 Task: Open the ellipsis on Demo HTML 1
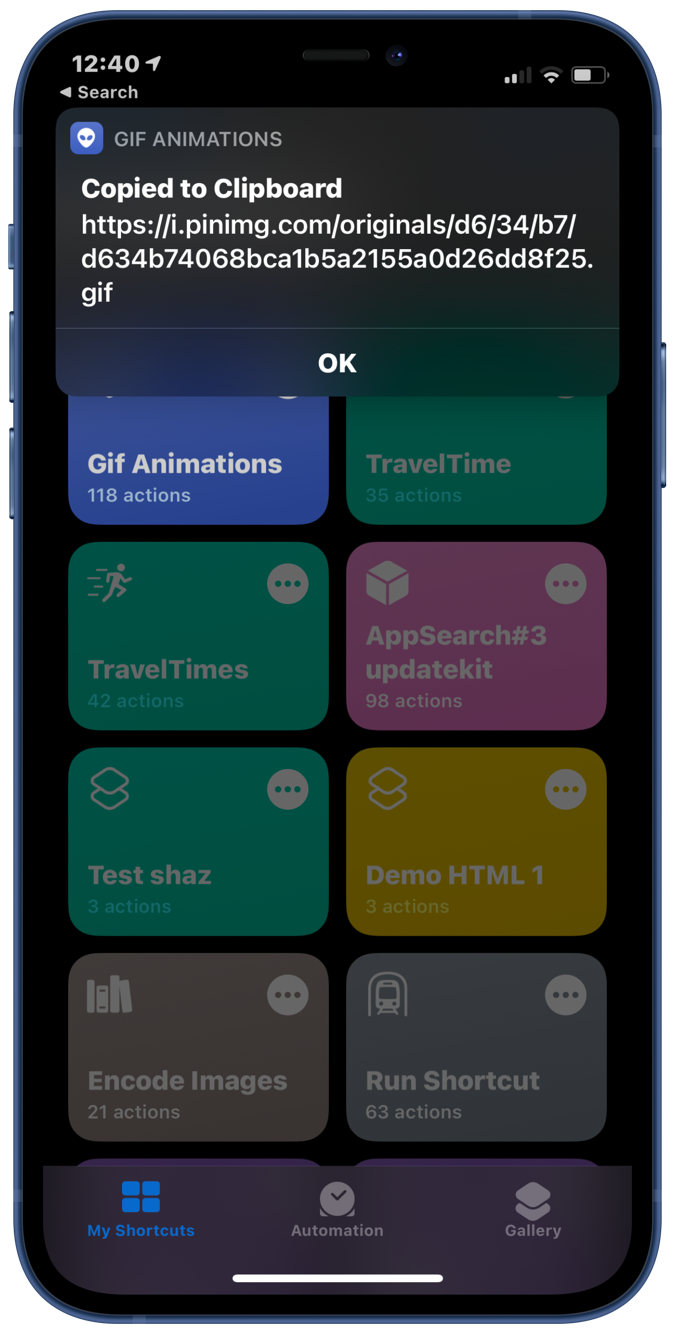coord(566,790)
